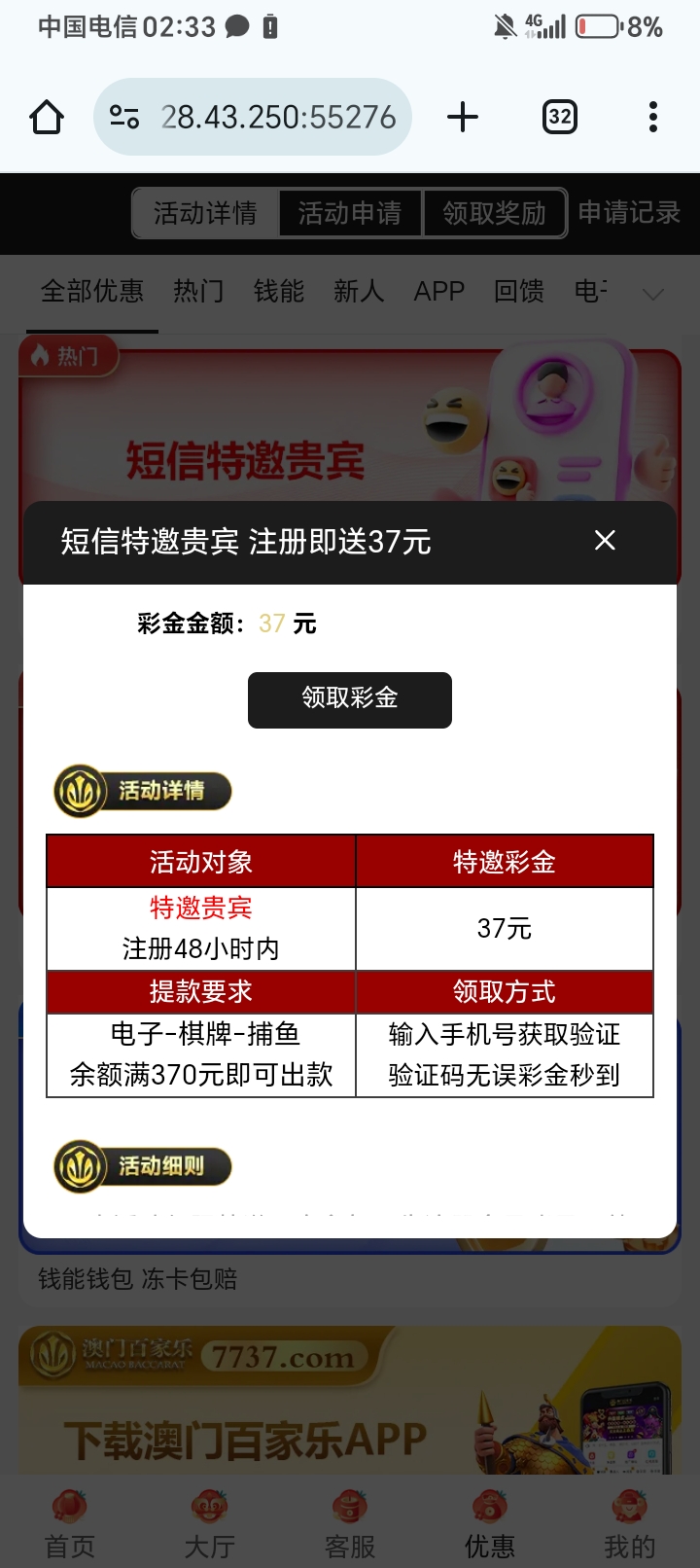
Task: Expand the category list chevron
Action: tap(653, 294)
